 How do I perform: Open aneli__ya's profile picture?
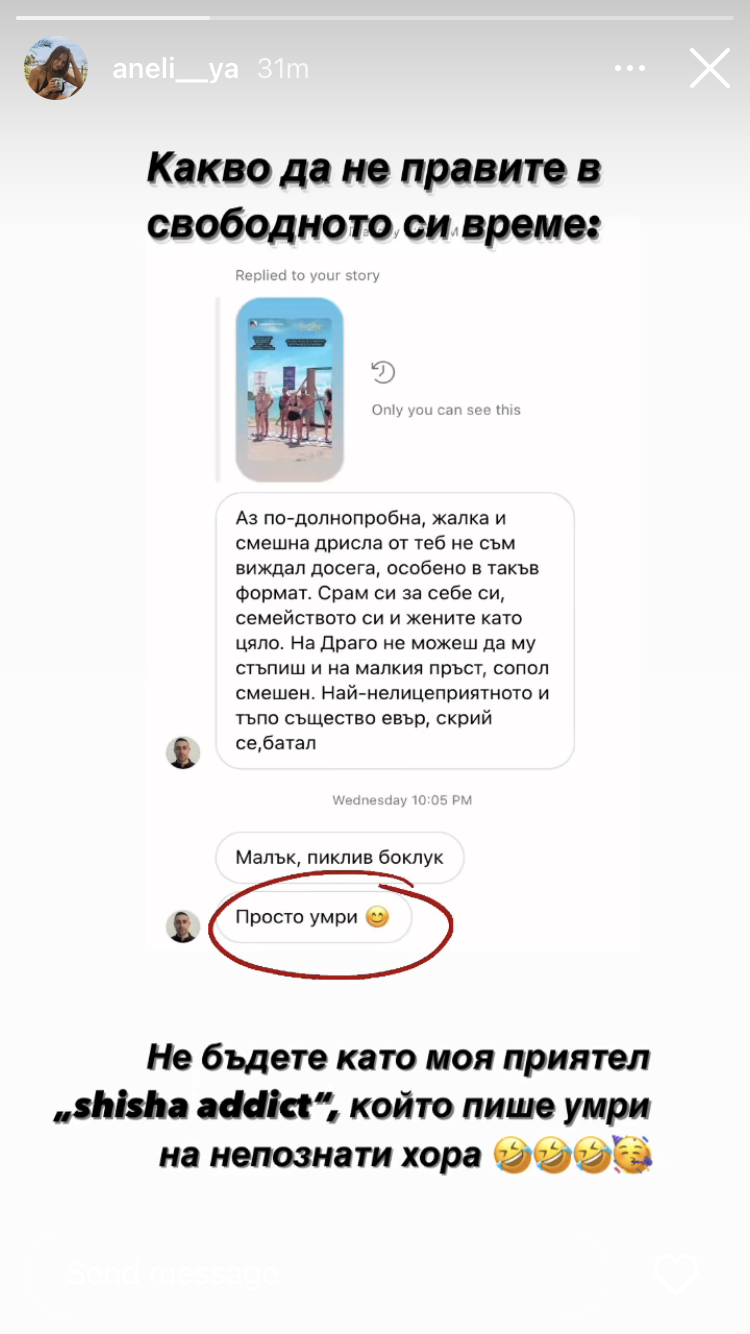point(56,69)
